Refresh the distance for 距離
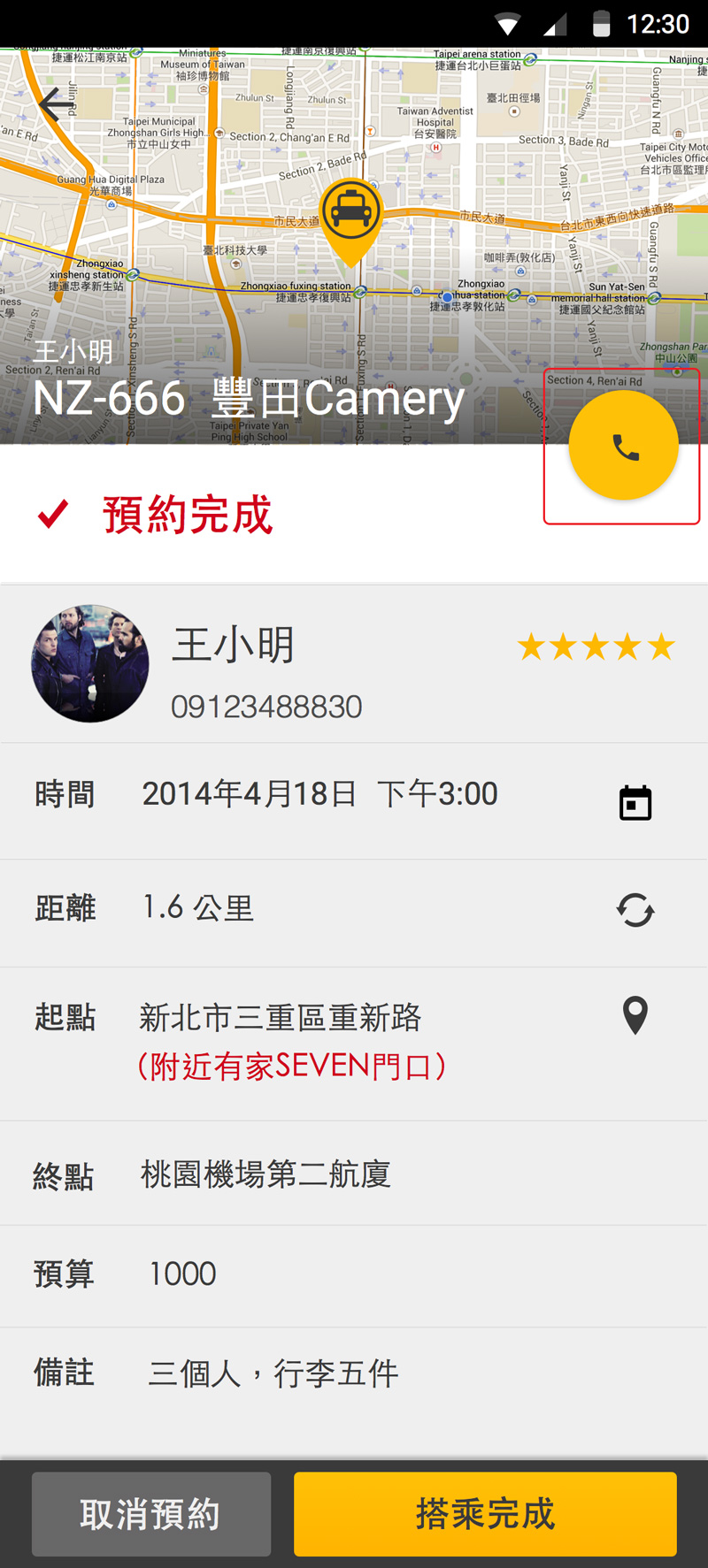708x1568 pixels. point(635,910)
